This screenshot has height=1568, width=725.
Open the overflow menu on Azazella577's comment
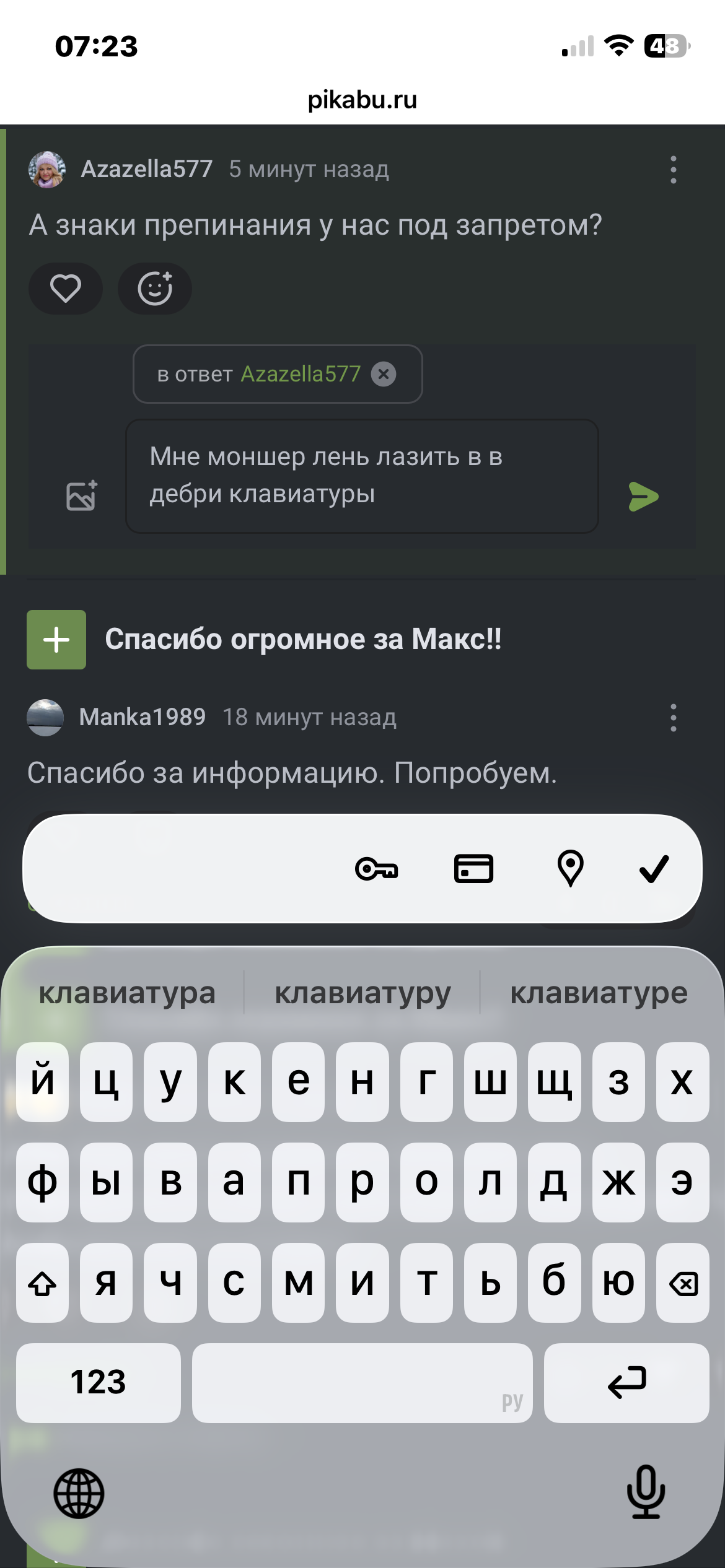pos(673,170)
